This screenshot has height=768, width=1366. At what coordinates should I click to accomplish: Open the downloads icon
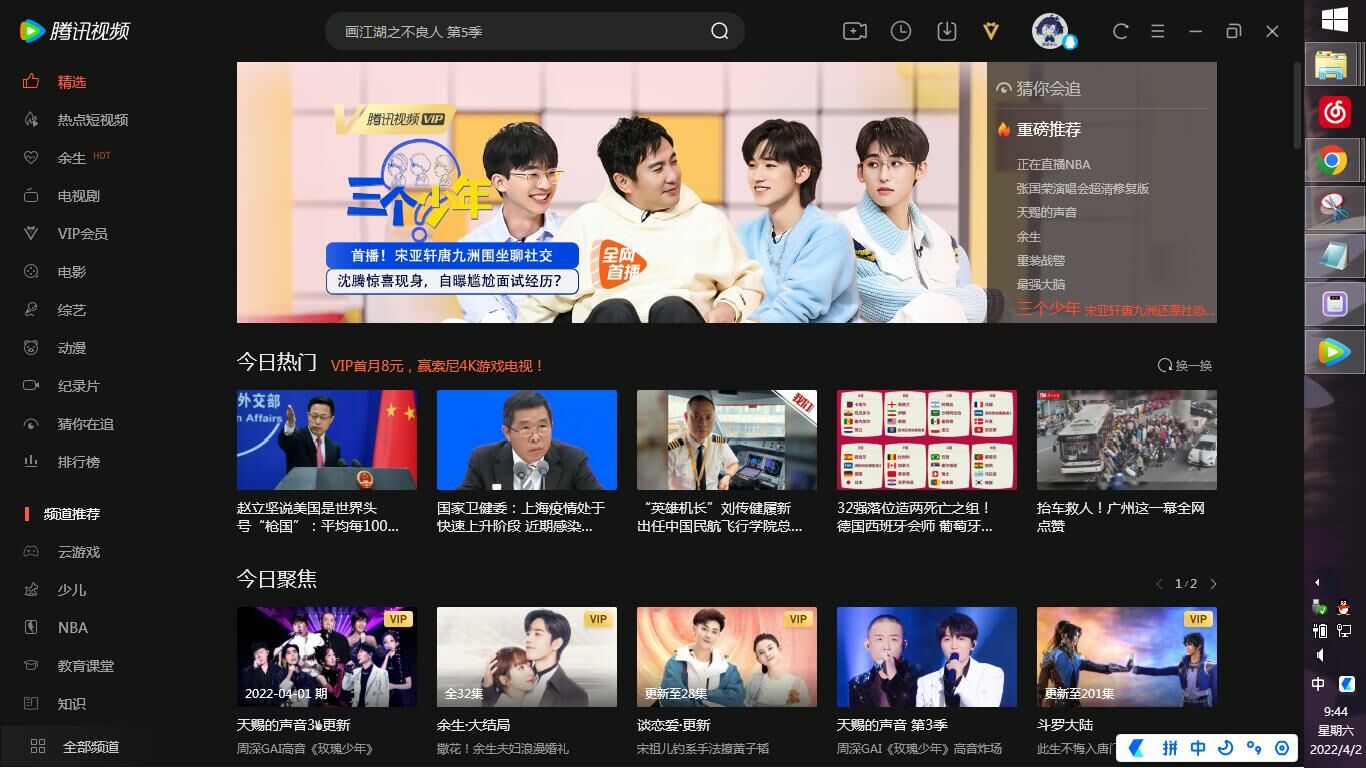tap(946, 31)
